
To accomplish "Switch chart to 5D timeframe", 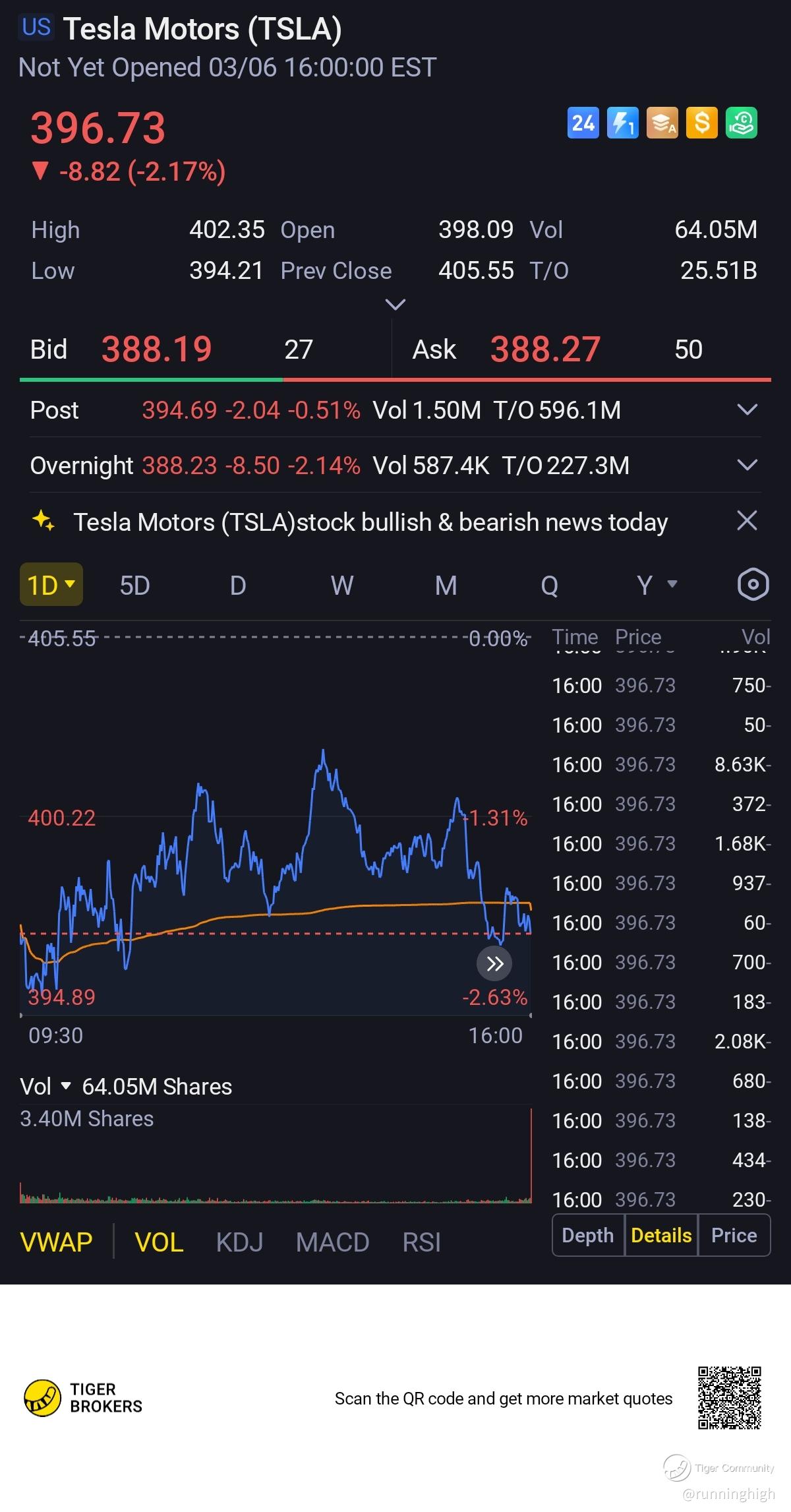I will tap(134, 585).
